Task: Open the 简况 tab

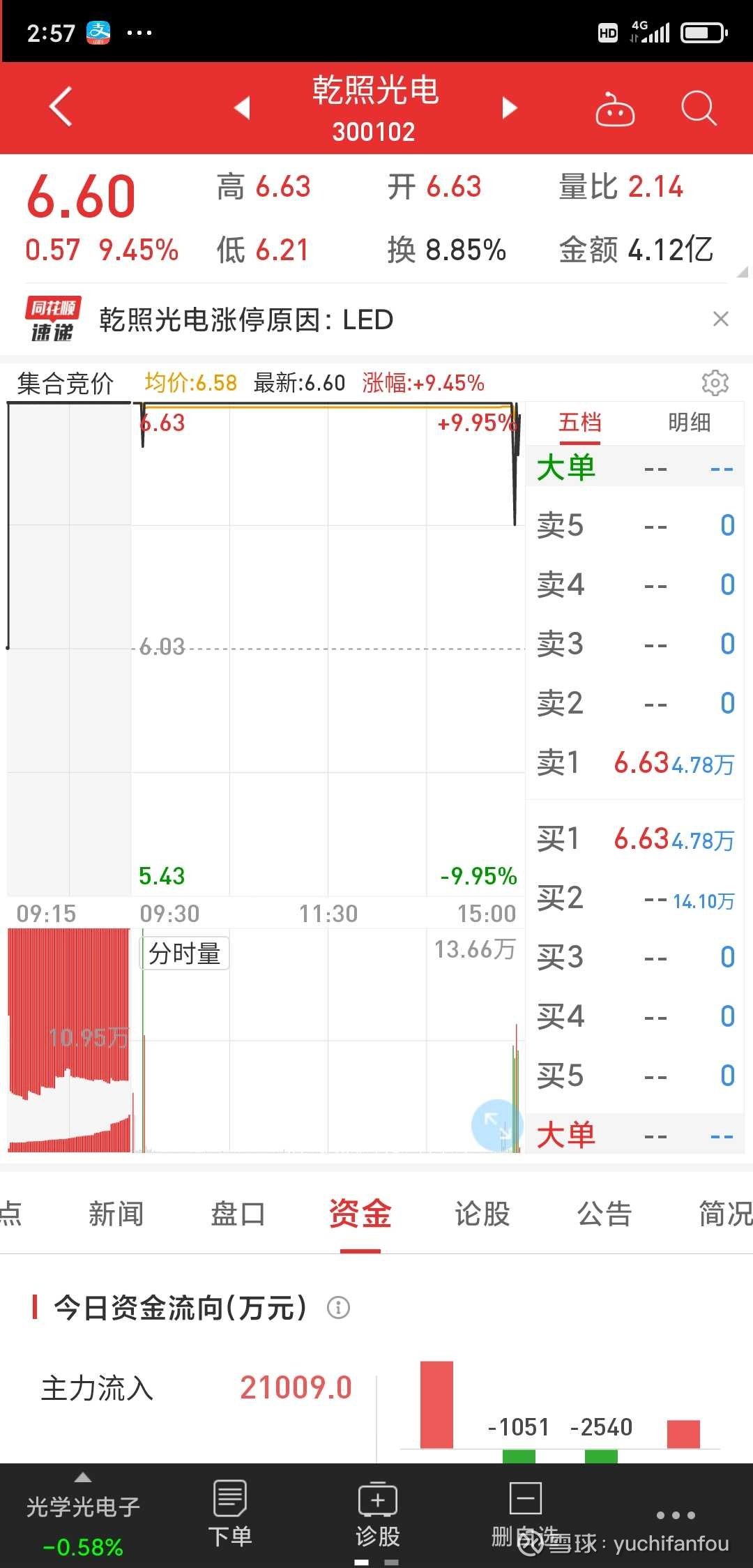Action: point(725,1214)
